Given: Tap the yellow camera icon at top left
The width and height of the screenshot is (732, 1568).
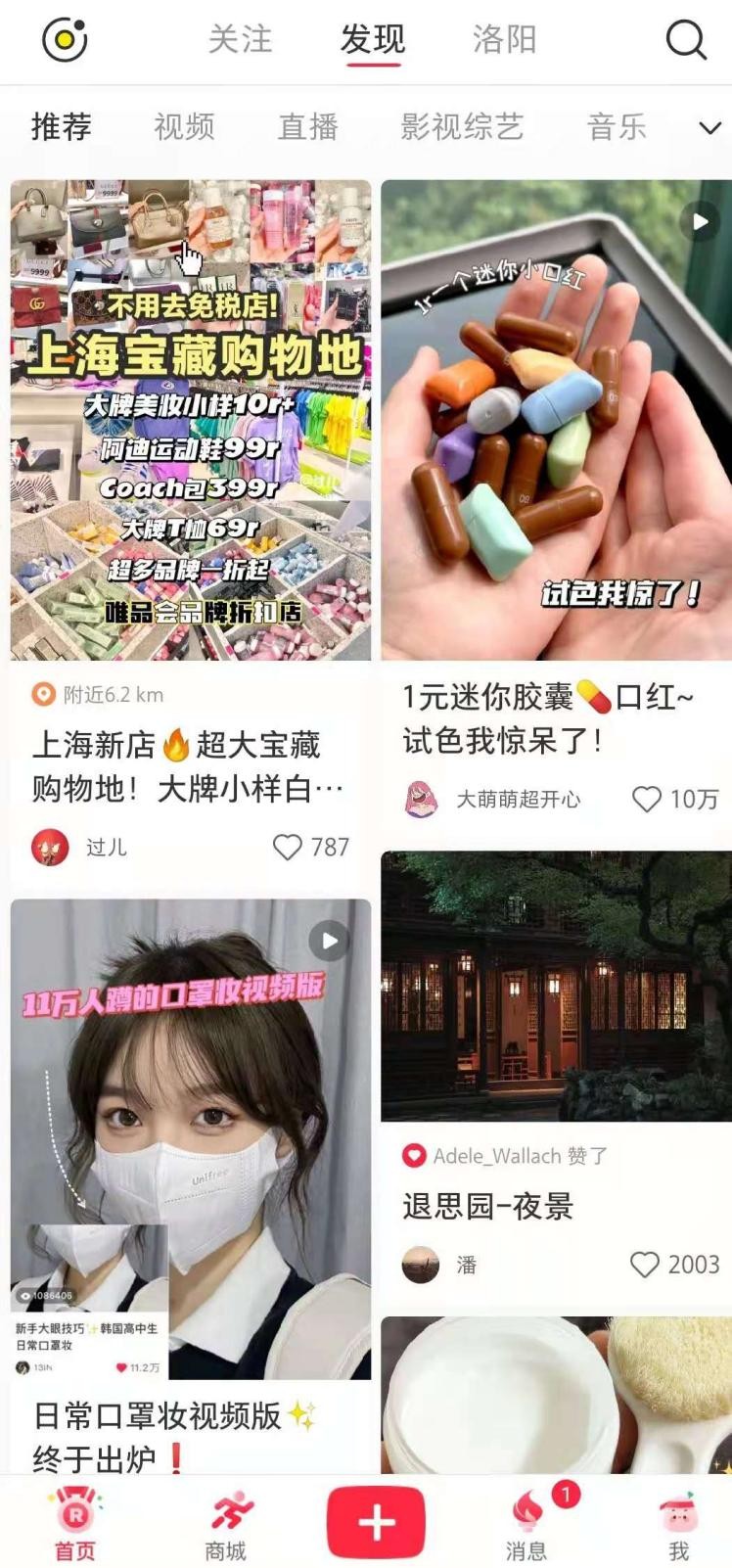Looking at the screenshot, I should tap(65, 40).
